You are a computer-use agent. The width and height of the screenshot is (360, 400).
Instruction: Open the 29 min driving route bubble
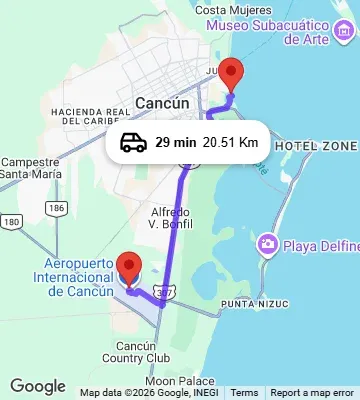coord(188,142)
